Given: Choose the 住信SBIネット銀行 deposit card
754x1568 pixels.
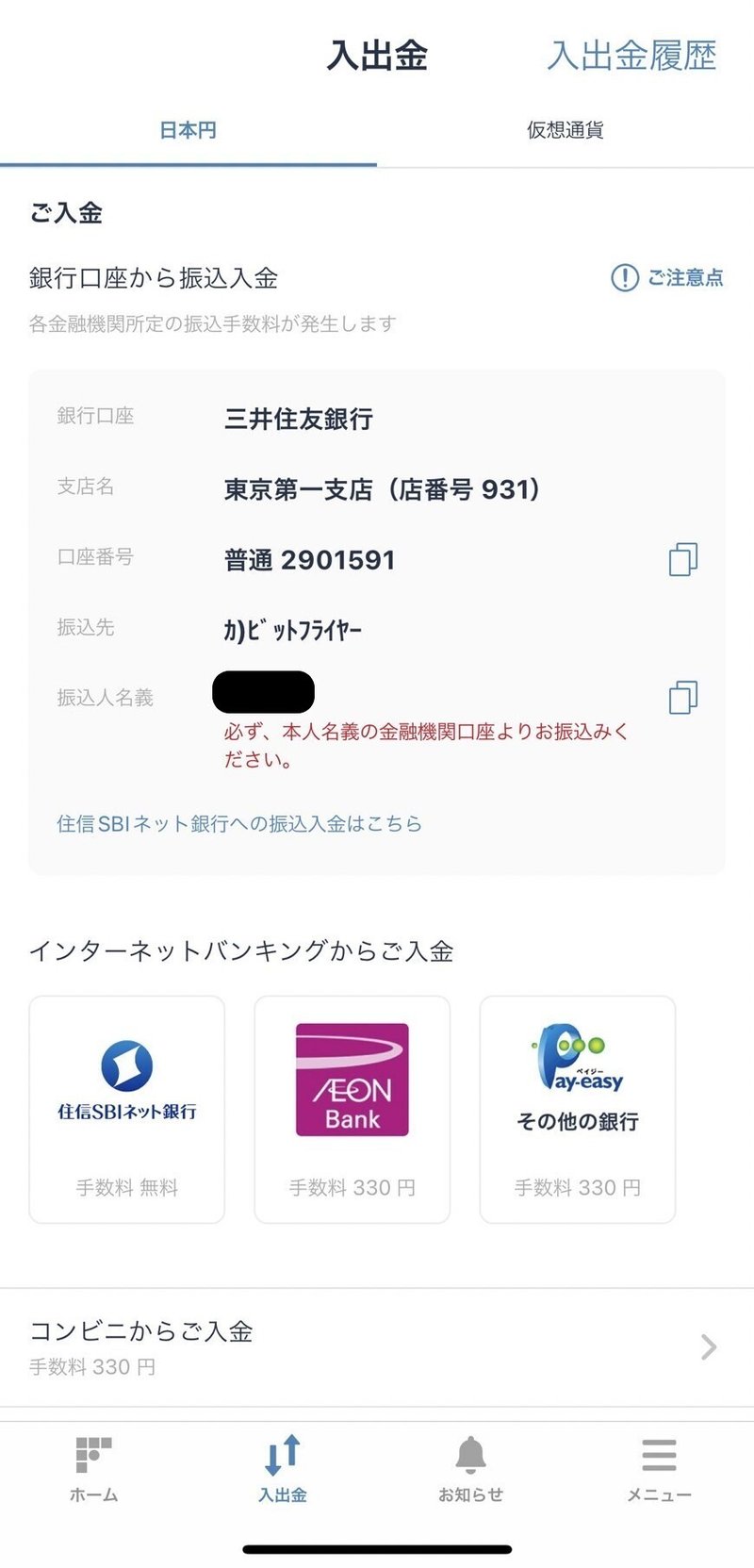Looking at the screenshot, I should click(127, 1110).
